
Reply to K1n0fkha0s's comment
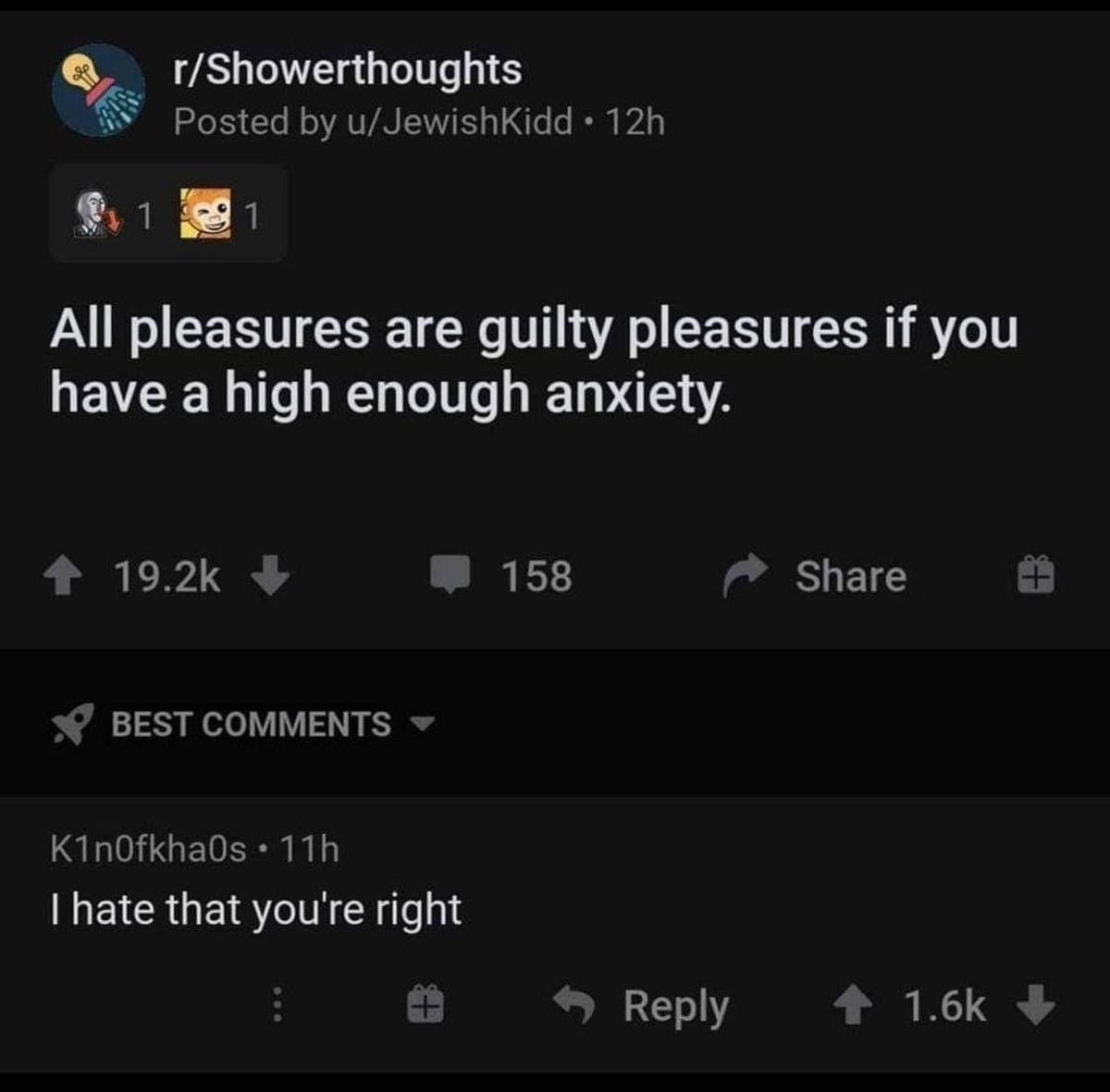coord(642,1006)
